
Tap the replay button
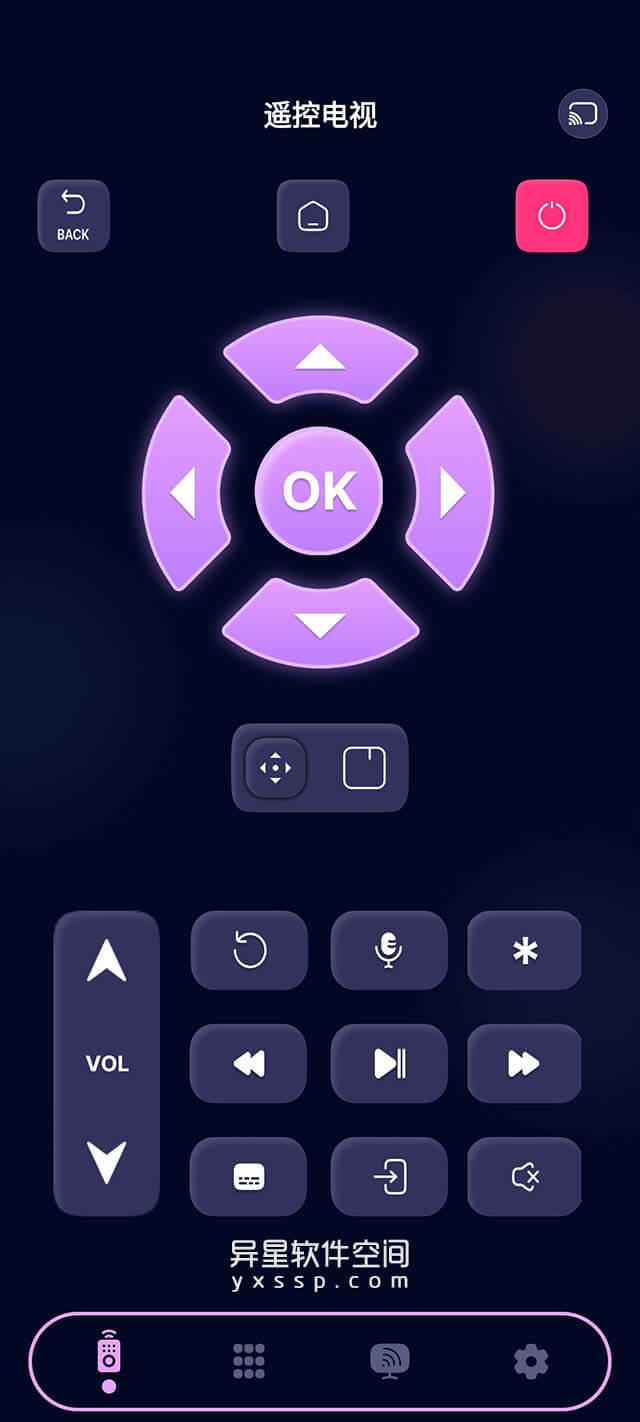tap(249, 950)
